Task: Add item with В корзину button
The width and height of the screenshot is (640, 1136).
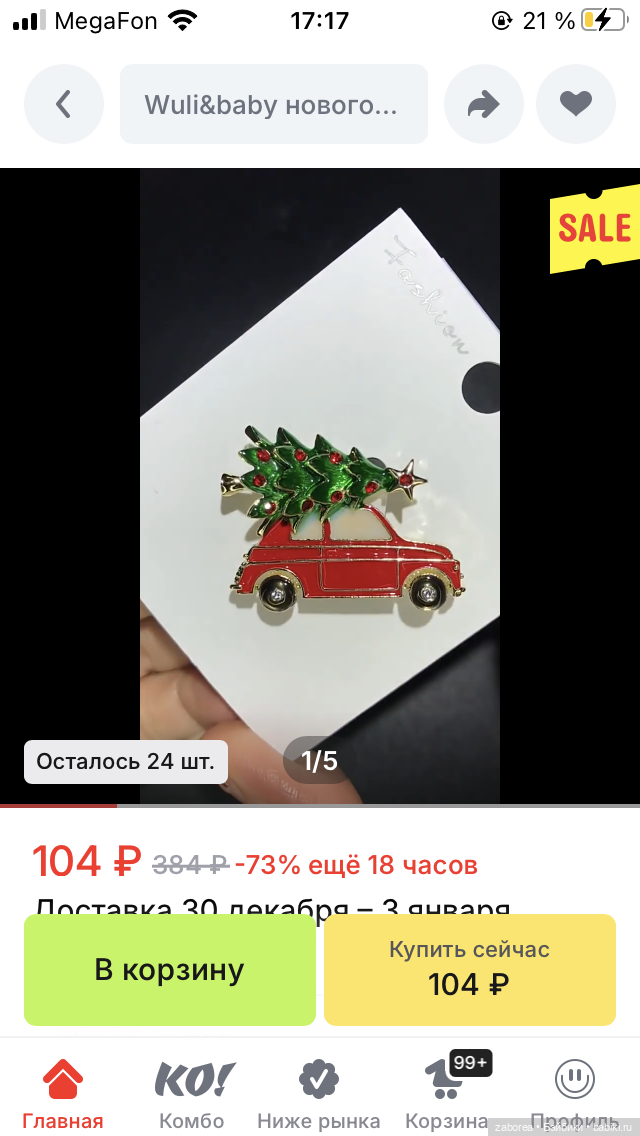Action: pyautogui.click(x=169, y=969)
